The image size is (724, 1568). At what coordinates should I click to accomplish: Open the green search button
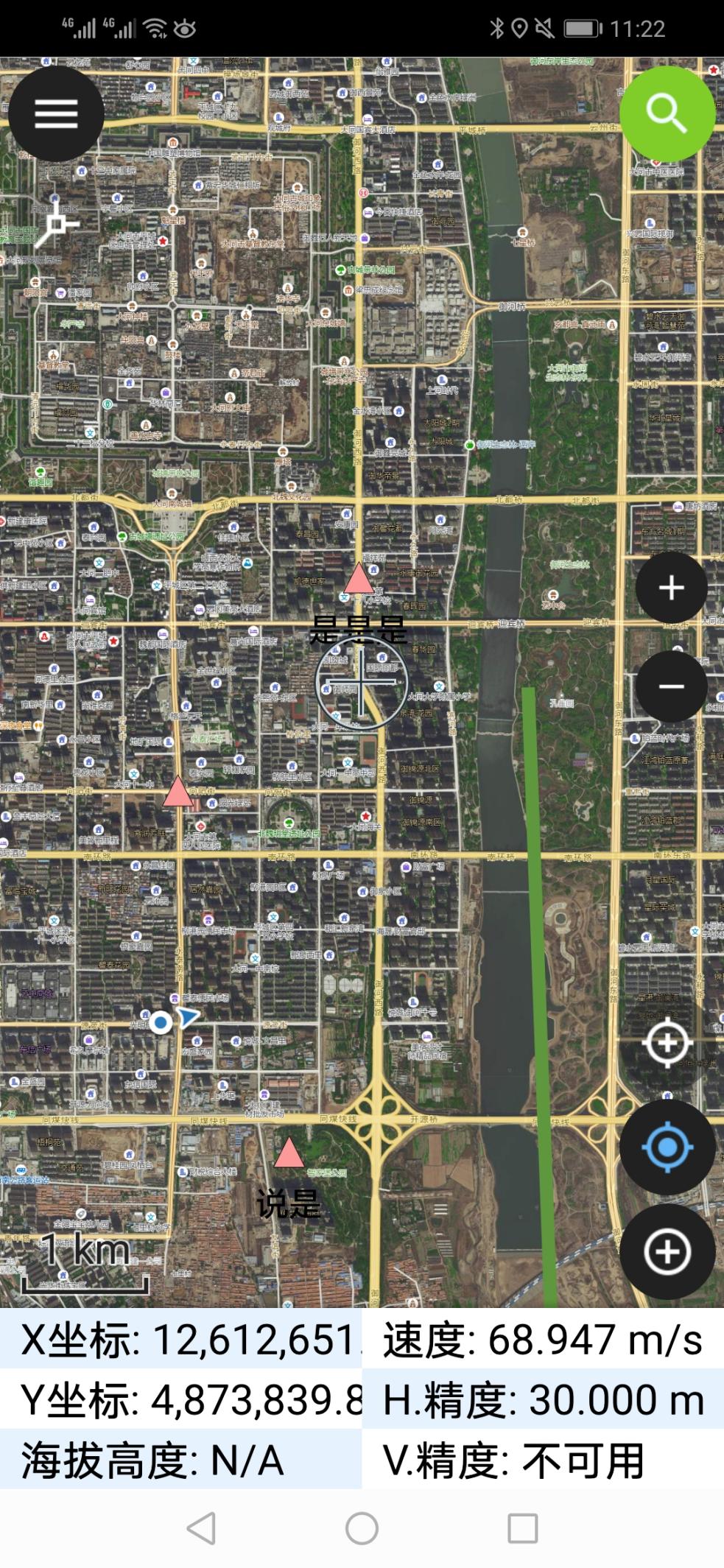pos(667,113)
